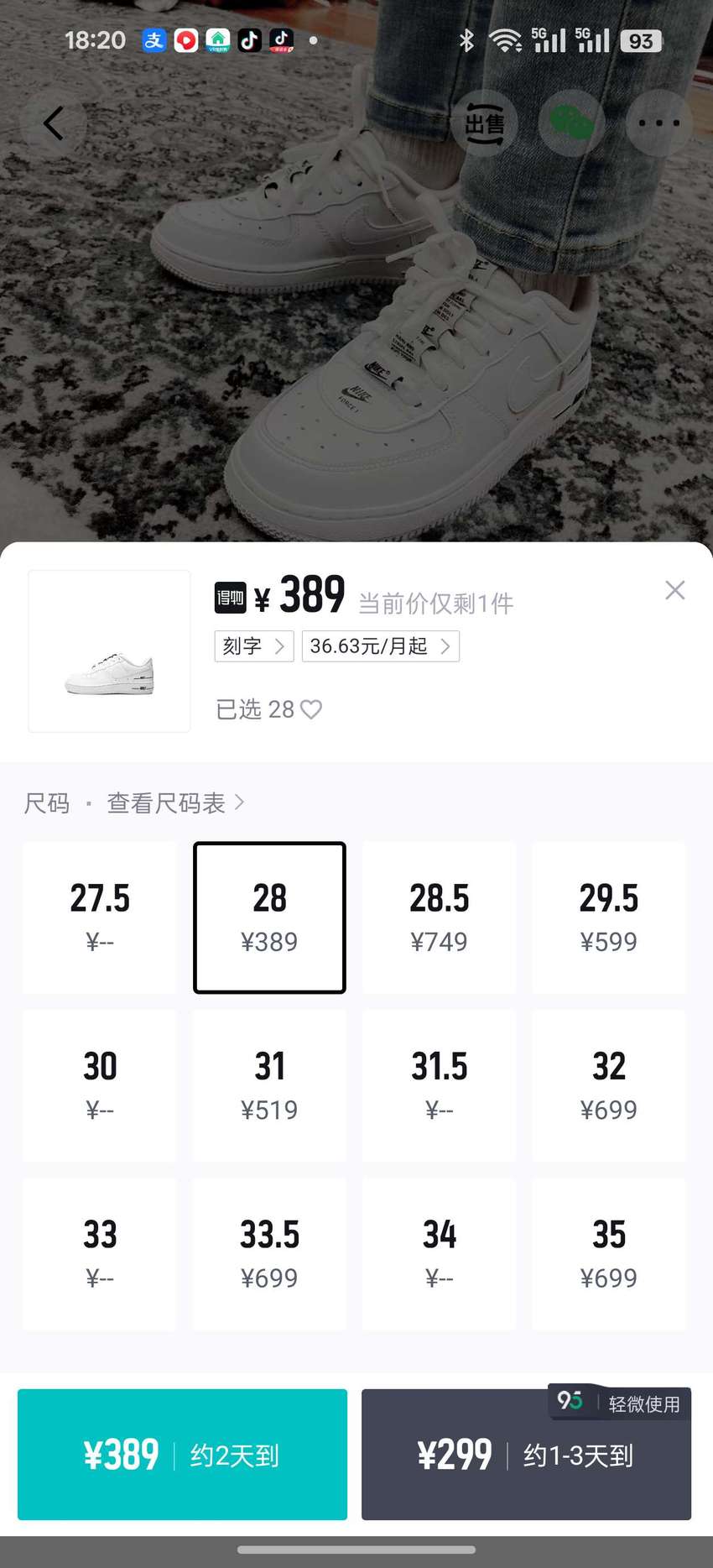Close the size selection sheet

pos(674,590)
